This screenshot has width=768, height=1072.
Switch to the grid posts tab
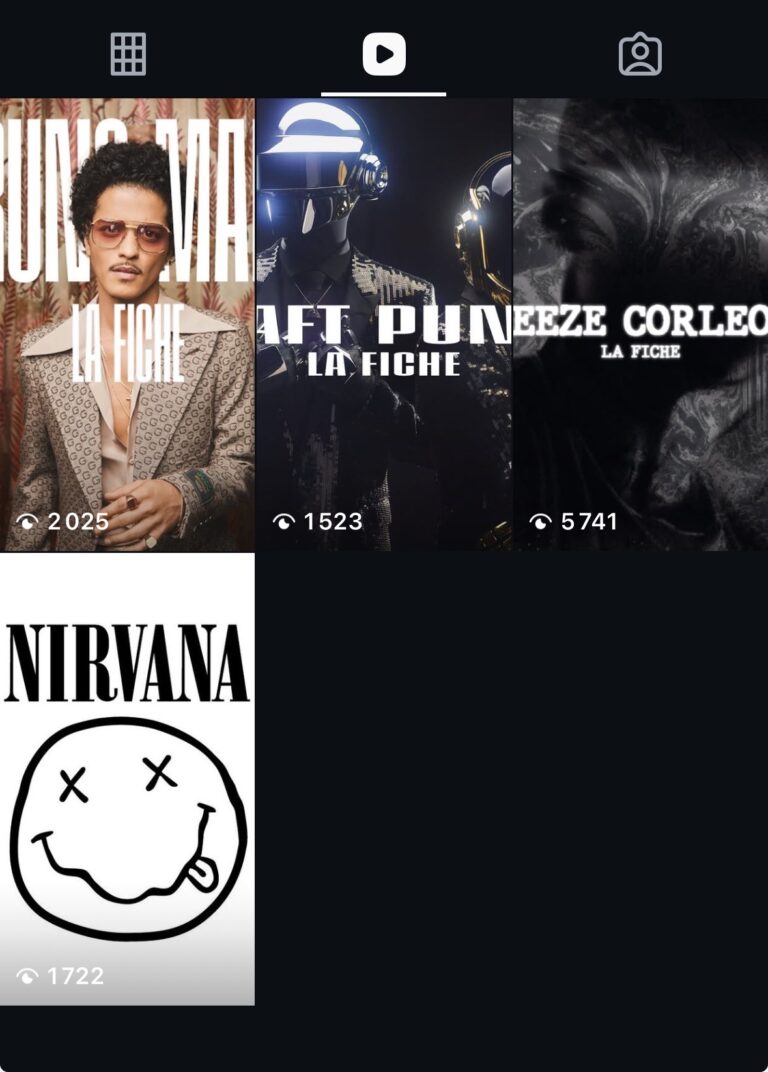point(128,54)
